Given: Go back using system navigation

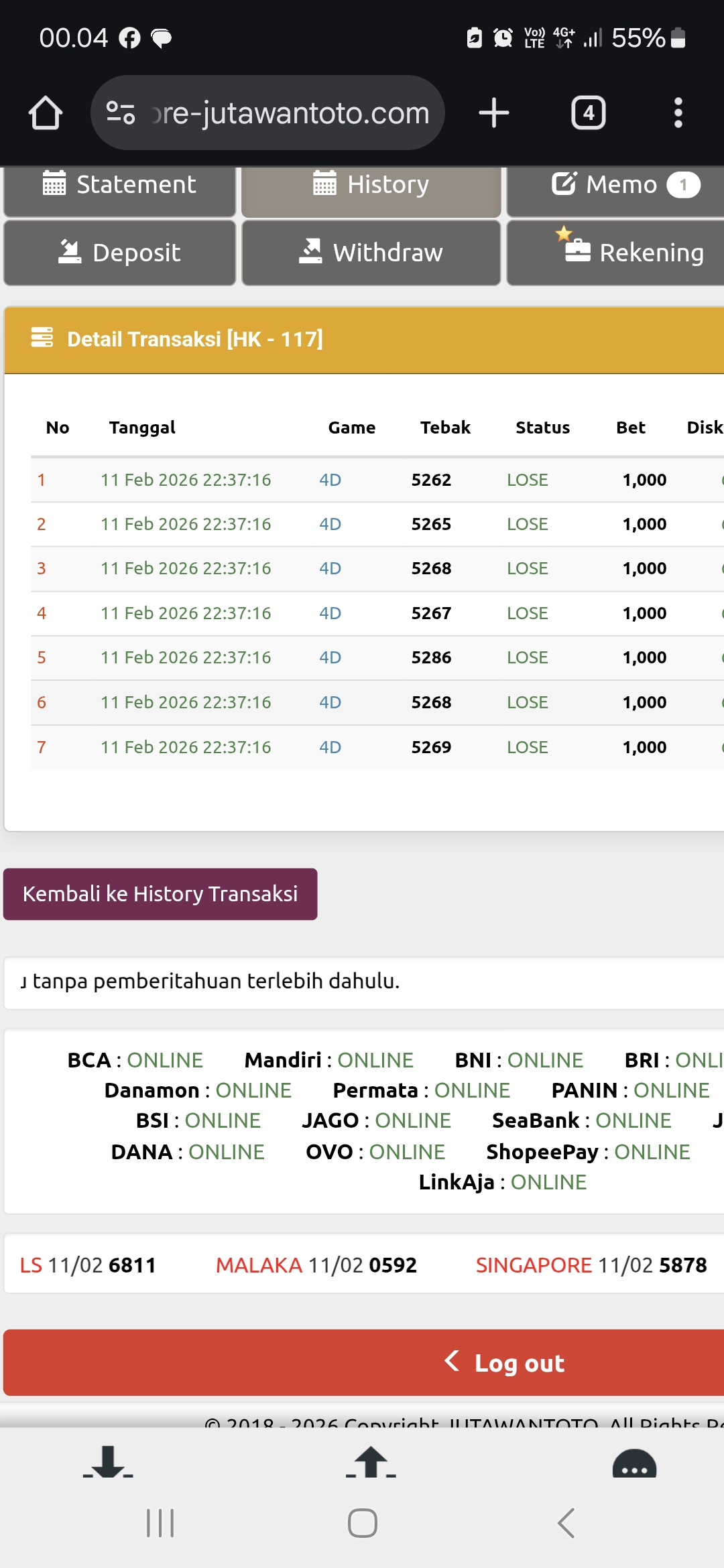Looking at the screenshot, I should (x=566, y=1523).
